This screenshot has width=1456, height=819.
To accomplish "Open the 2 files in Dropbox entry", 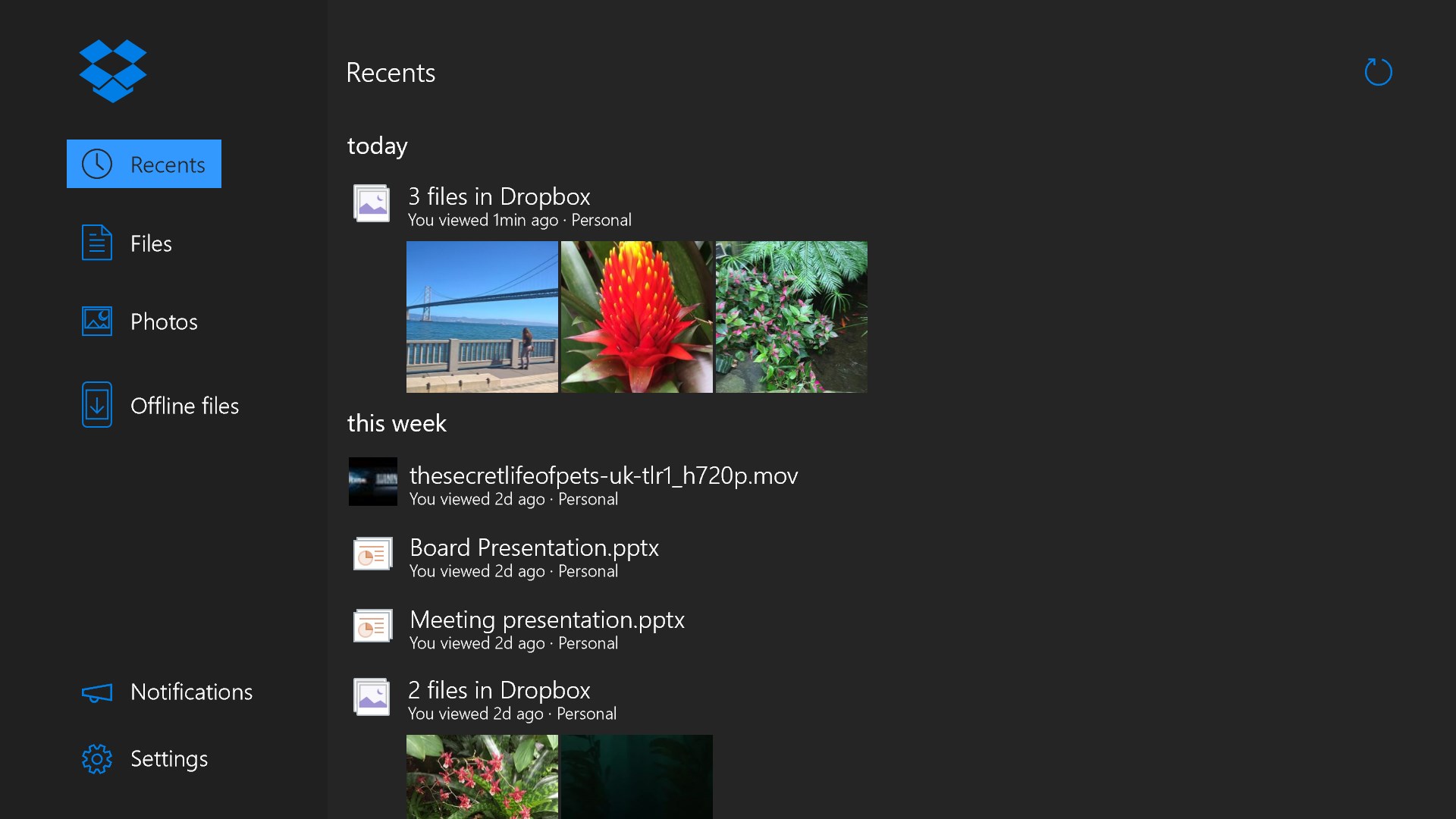I will tap(498, 691).
